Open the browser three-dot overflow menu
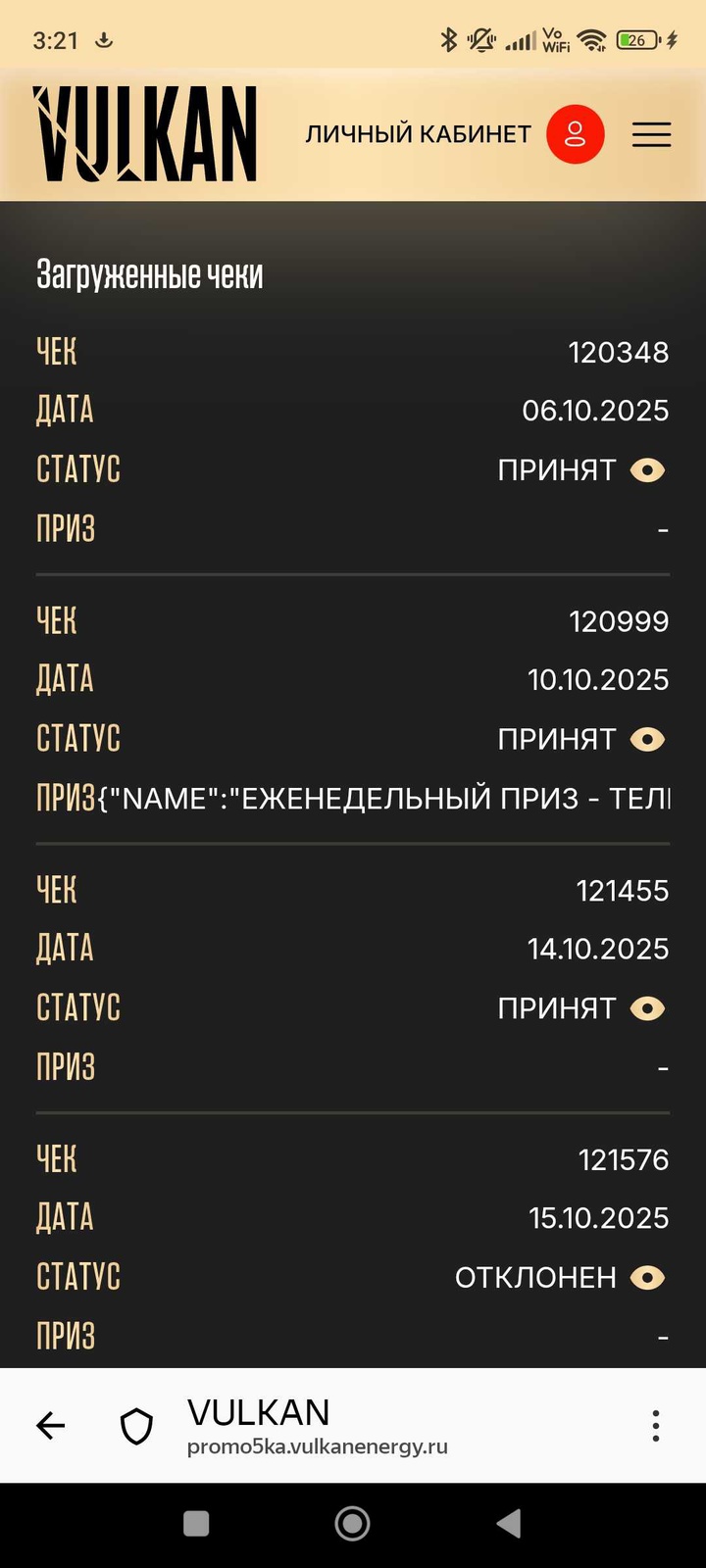This screenshot has height=1568, width=706. click(x=655, y=1426)
